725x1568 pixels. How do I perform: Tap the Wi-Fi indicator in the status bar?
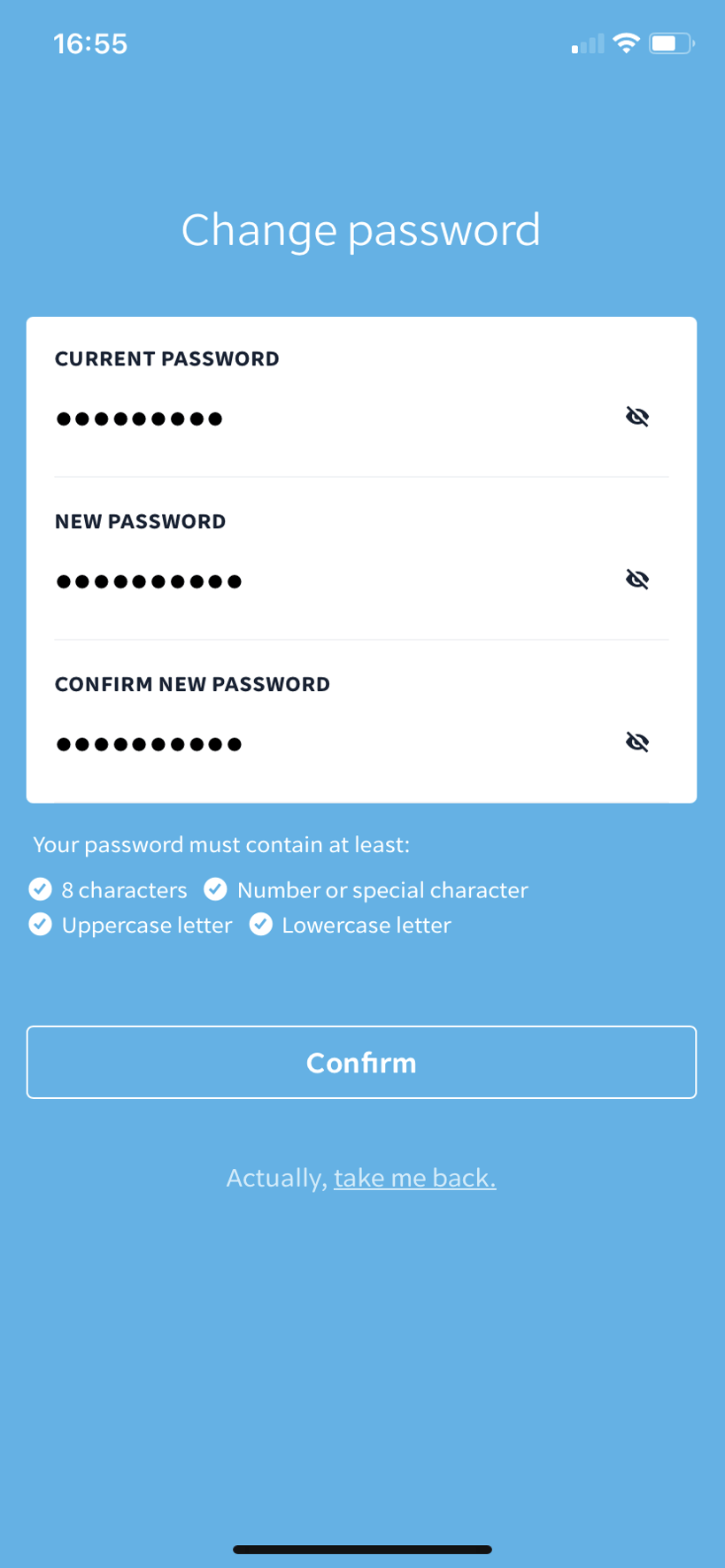[627, 42]
